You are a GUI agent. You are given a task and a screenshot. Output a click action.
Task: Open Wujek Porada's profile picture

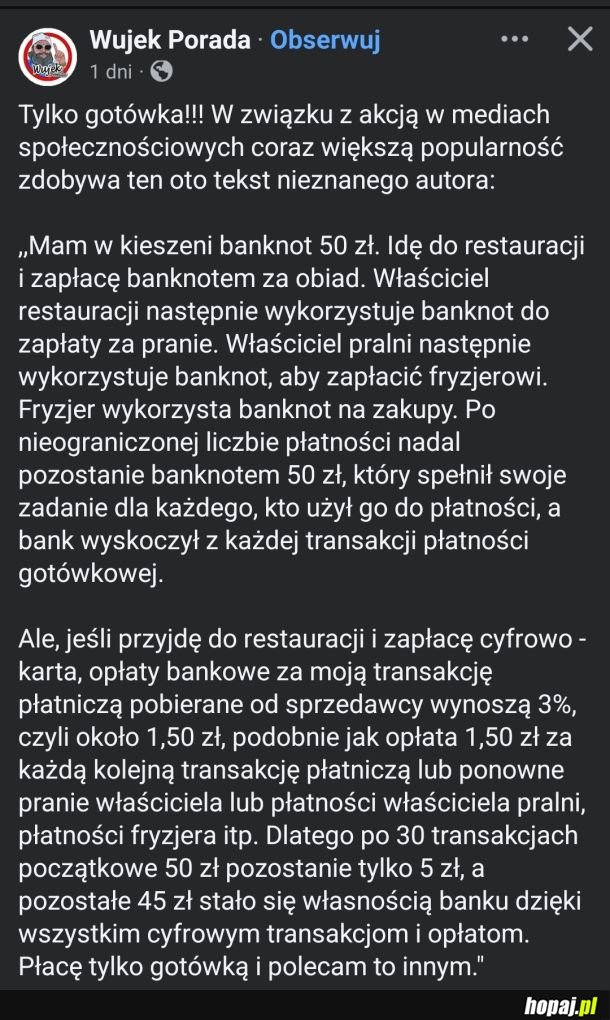click(x=47, y=56)
